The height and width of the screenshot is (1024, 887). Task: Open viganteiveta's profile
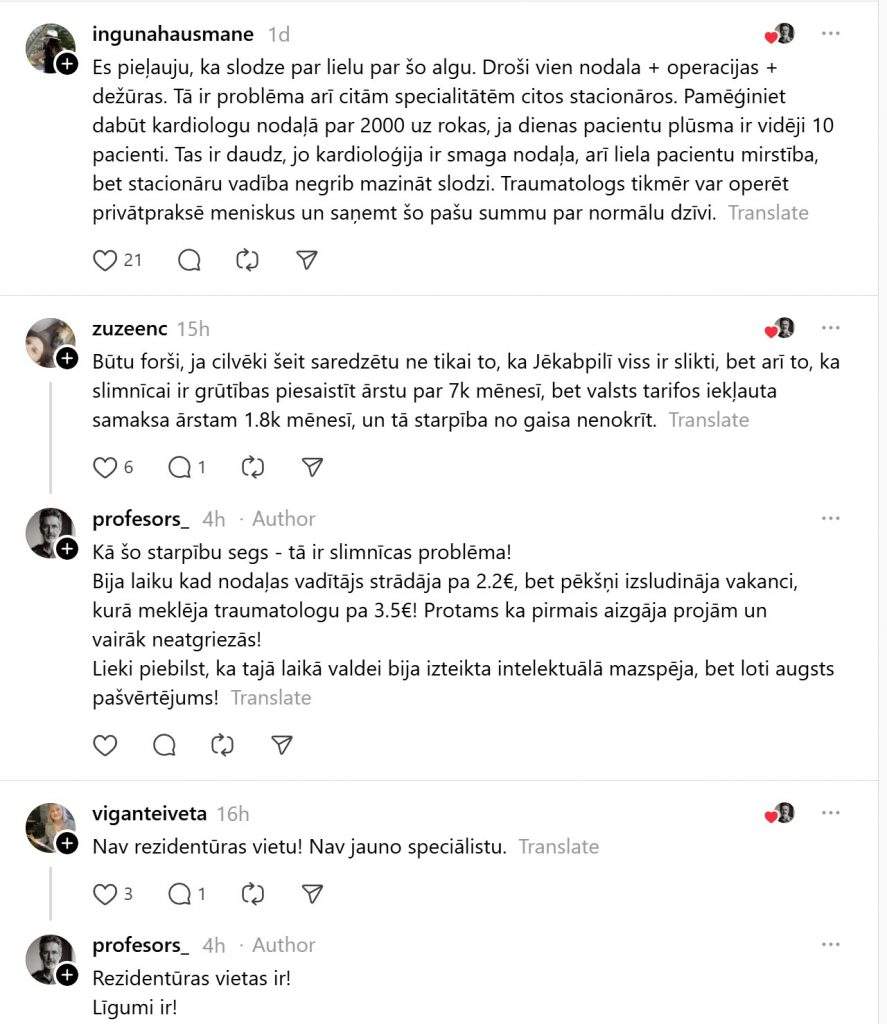click(149, 813)
